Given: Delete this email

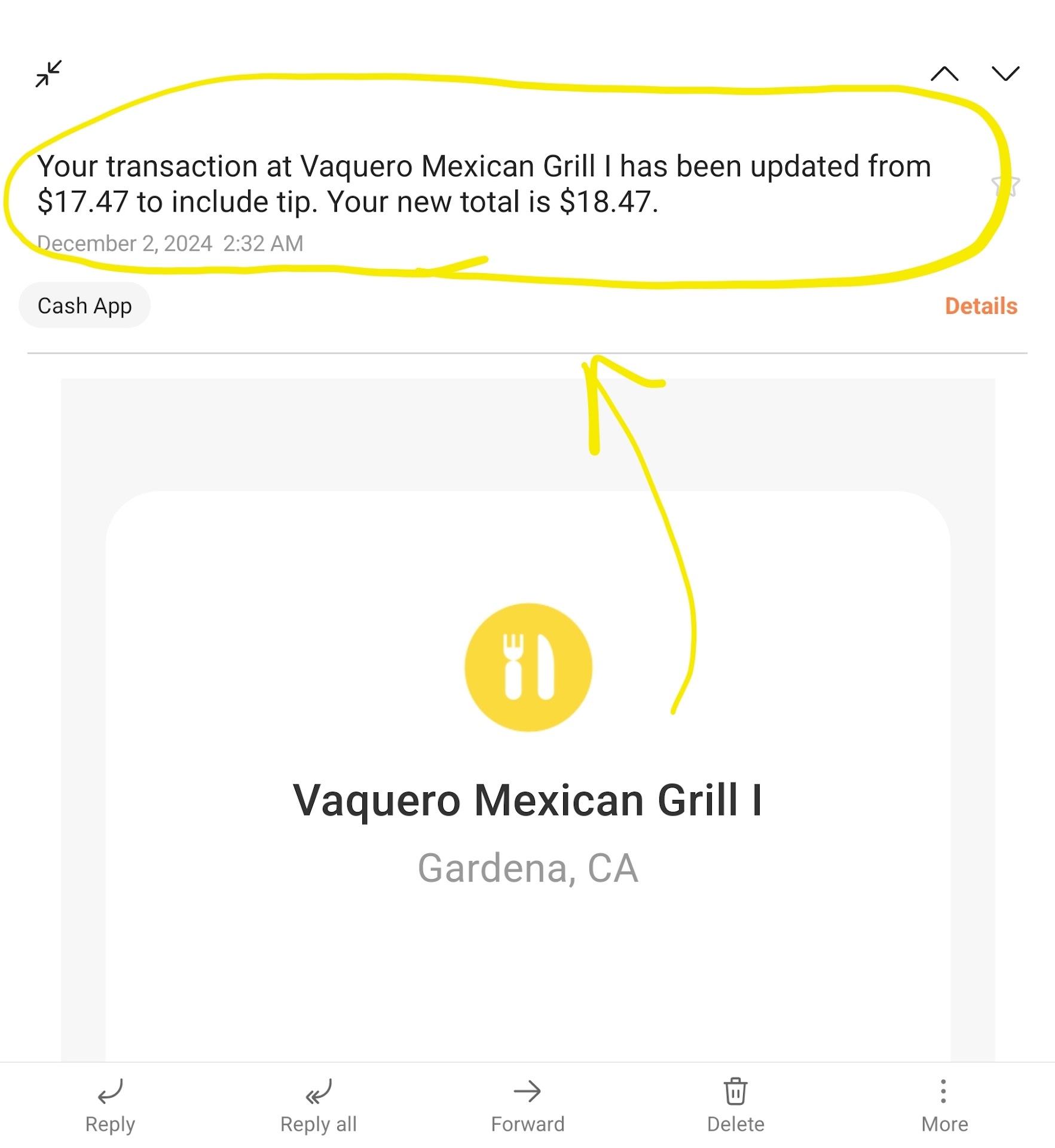Looking at the screenshot, I should (735, 1105).
